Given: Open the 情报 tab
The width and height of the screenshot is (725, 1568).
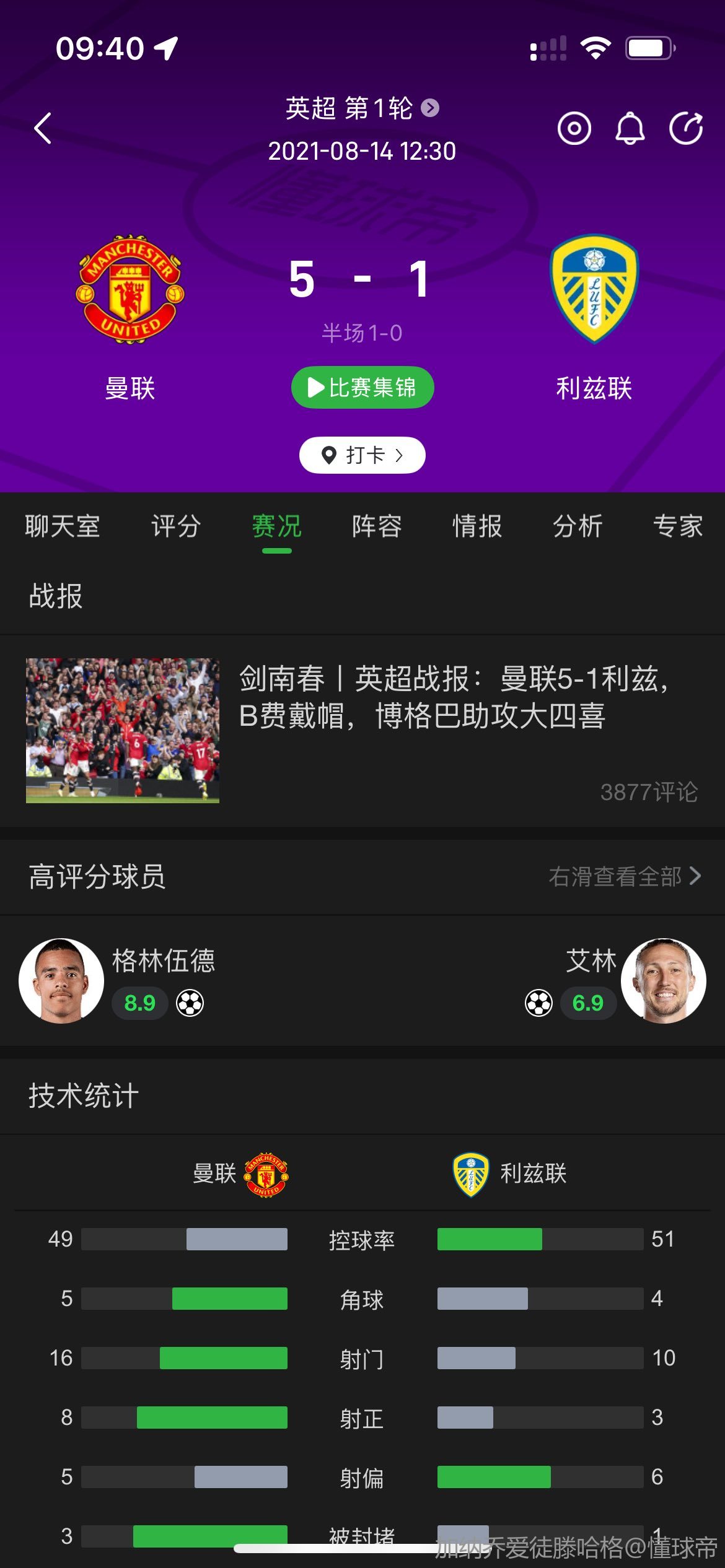Looking at the screenshot, I should (477, 526).
